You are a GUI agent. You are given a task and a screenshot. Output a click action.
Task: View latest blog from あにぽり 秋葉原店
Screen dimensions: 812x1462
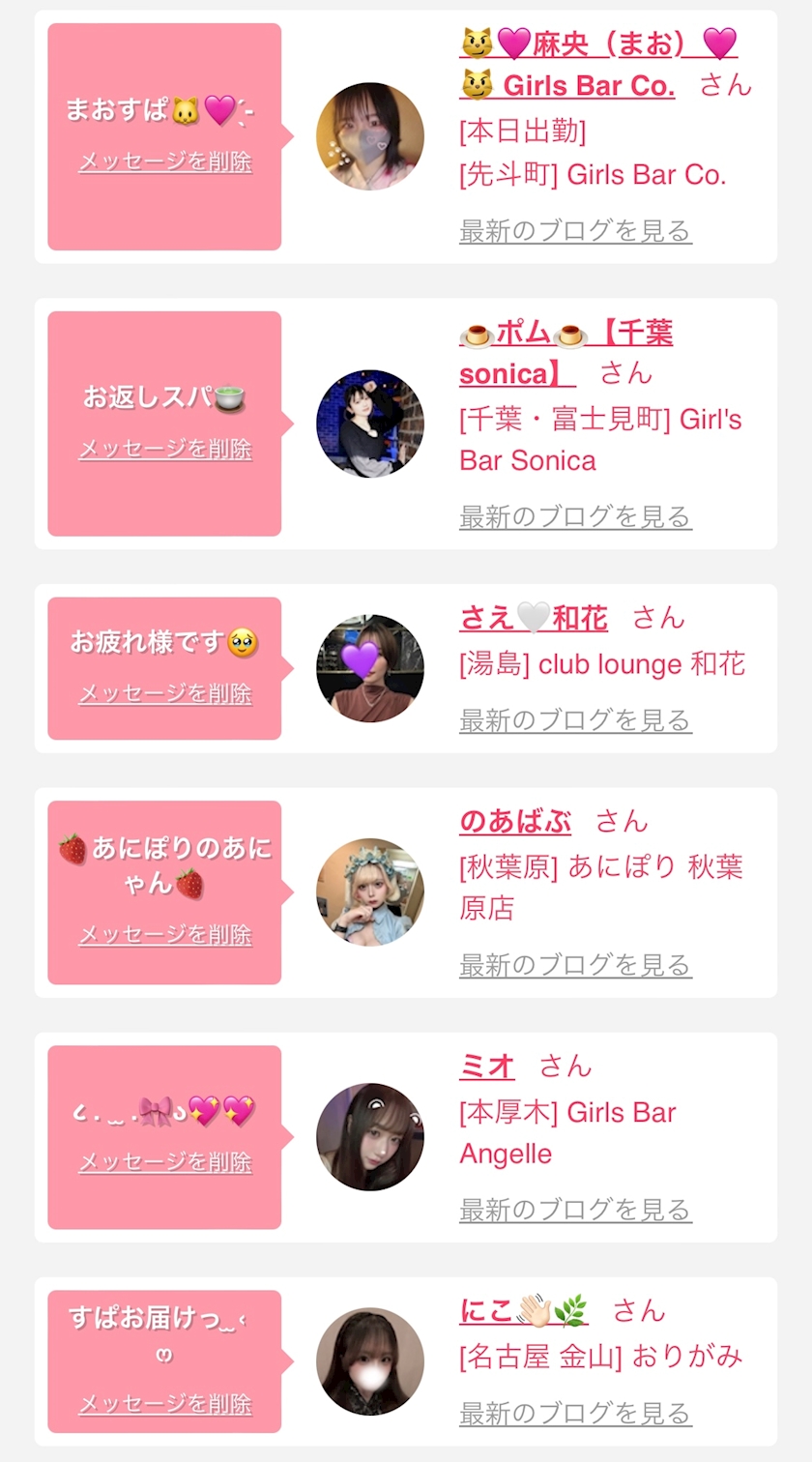[x=575, y=965]
